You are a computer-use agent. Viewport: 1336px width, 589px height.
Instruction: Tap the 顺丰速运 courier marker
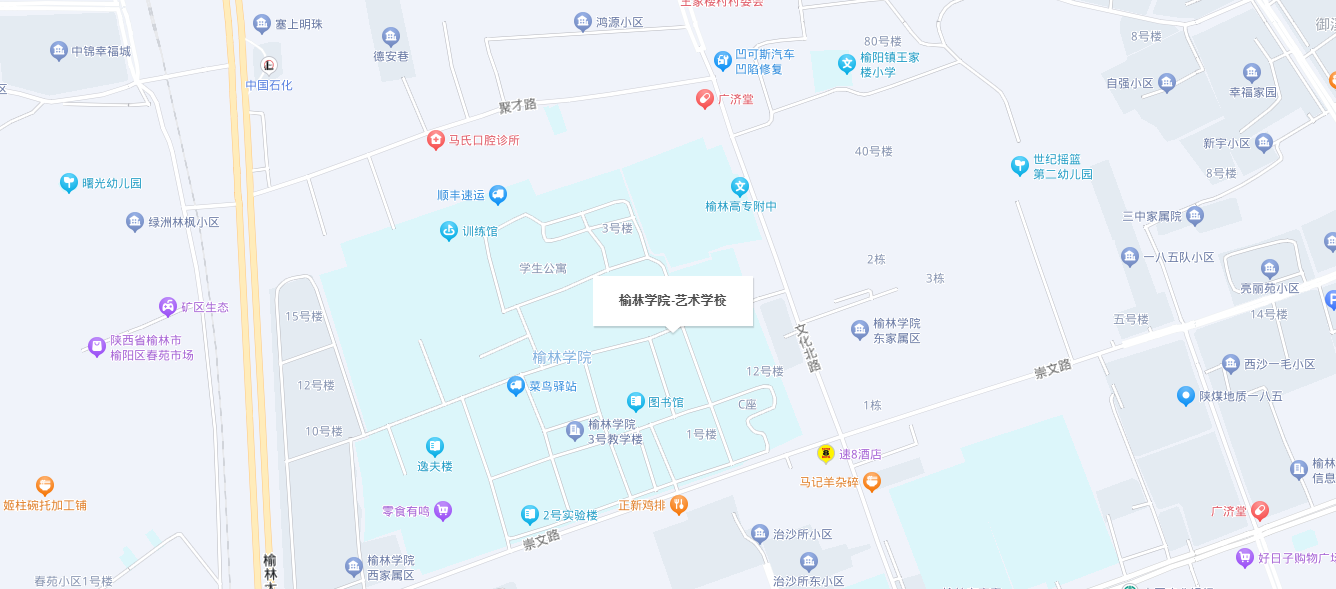498,195
